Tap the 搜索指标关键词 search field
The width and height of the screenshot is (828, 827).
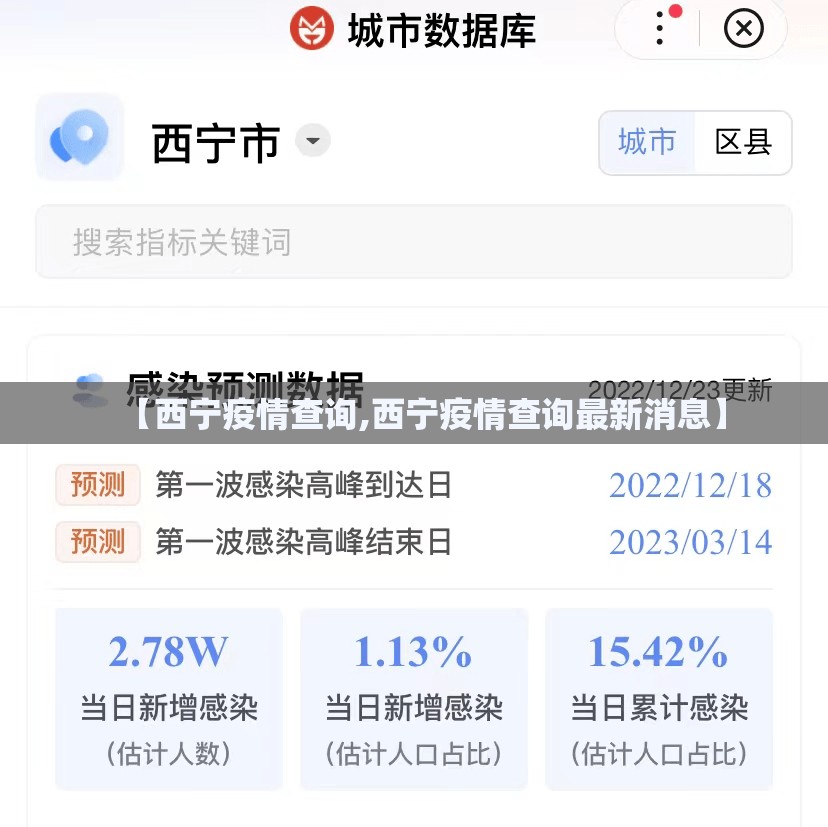[x=413, y=242]
